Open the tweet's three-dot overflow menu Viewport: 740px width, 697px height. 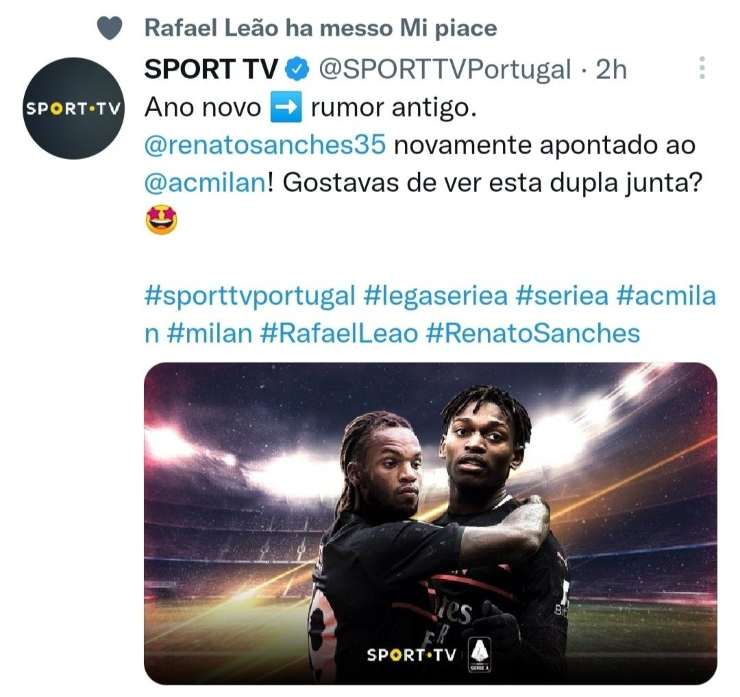pyautogui.click(x=702, y=68)
